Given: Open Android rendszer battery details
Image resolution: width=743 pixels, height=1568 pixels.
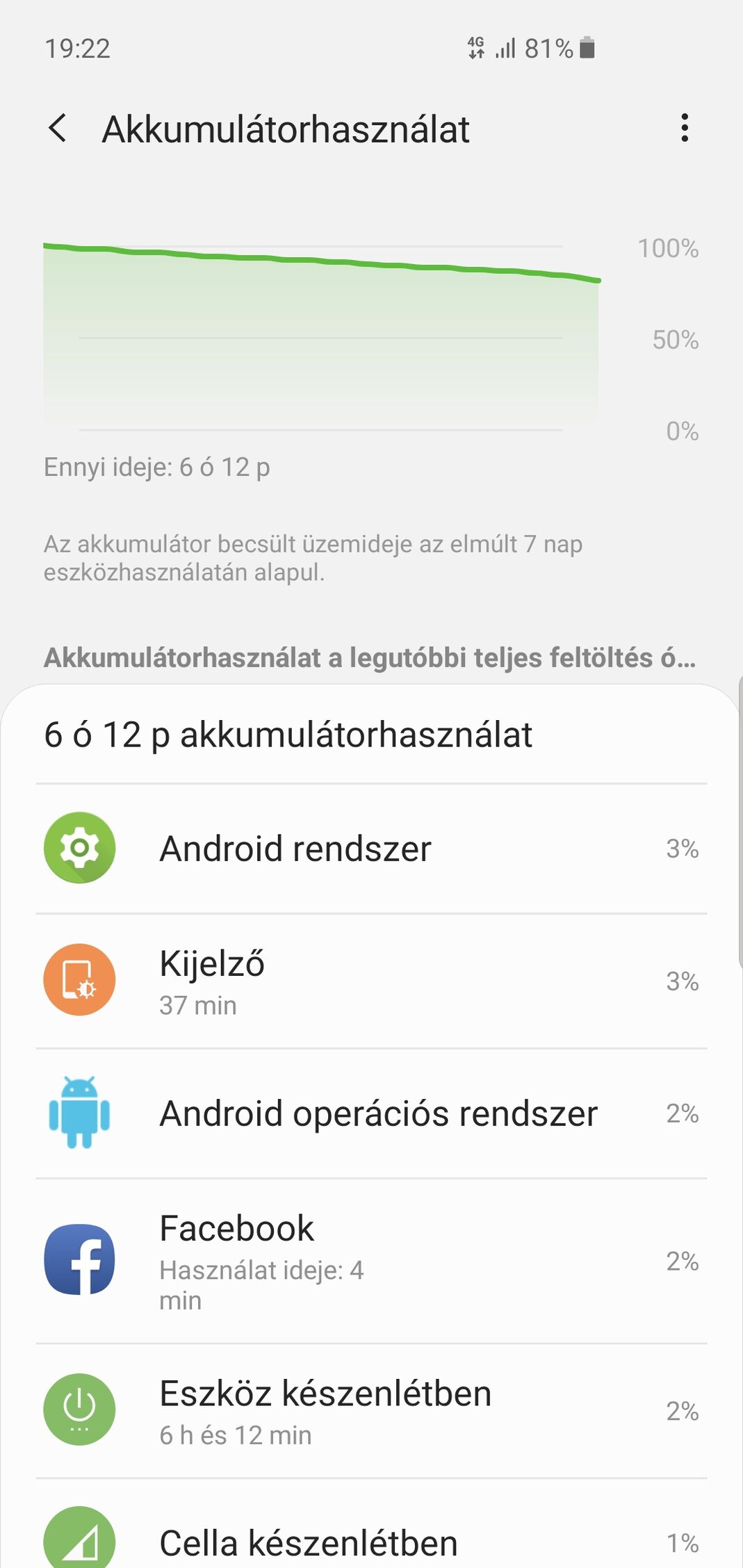Looking at the screenshot, I should 371,849.
